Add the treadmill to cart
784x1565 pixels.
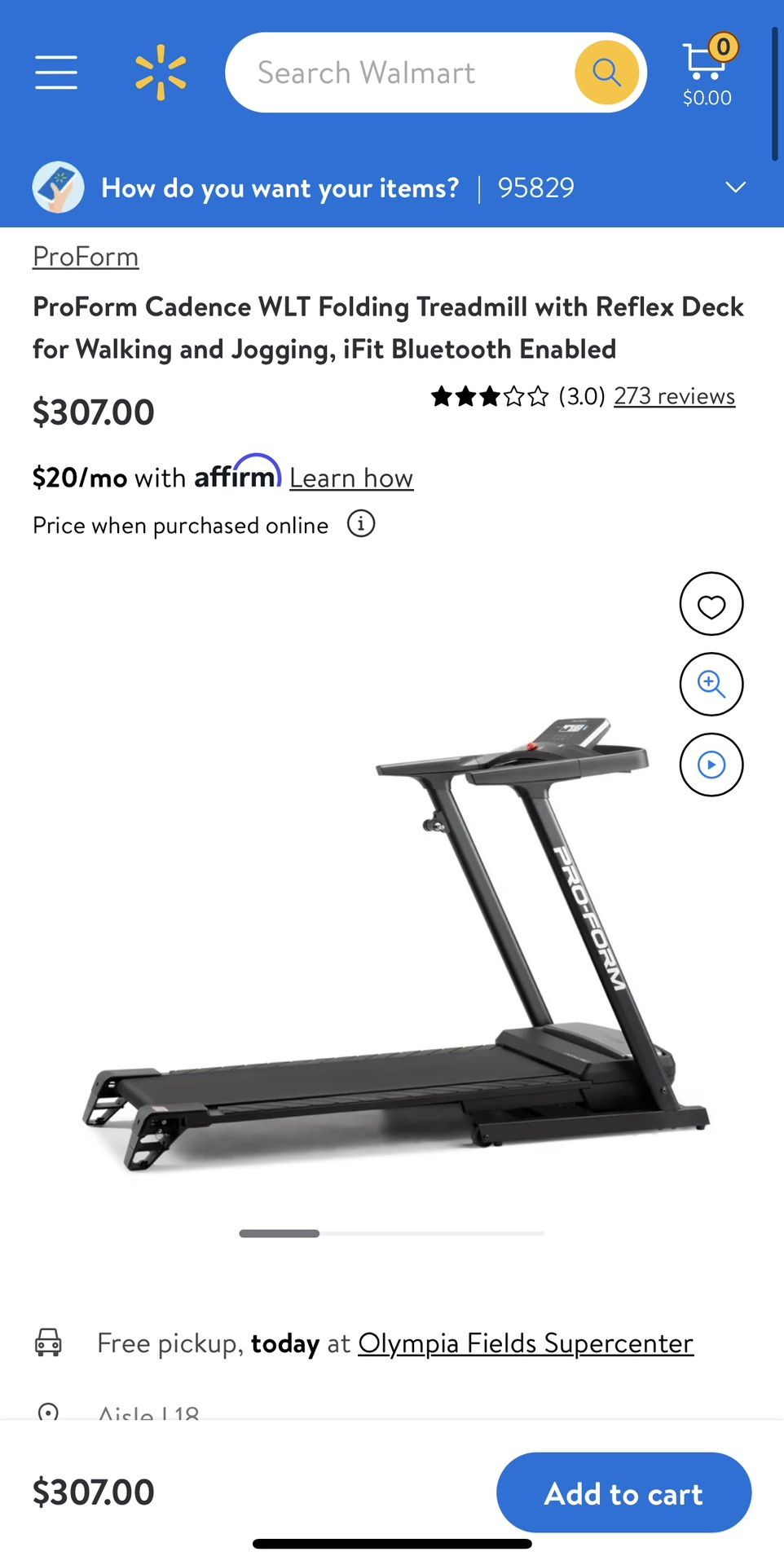click(x=623, y=1492)
